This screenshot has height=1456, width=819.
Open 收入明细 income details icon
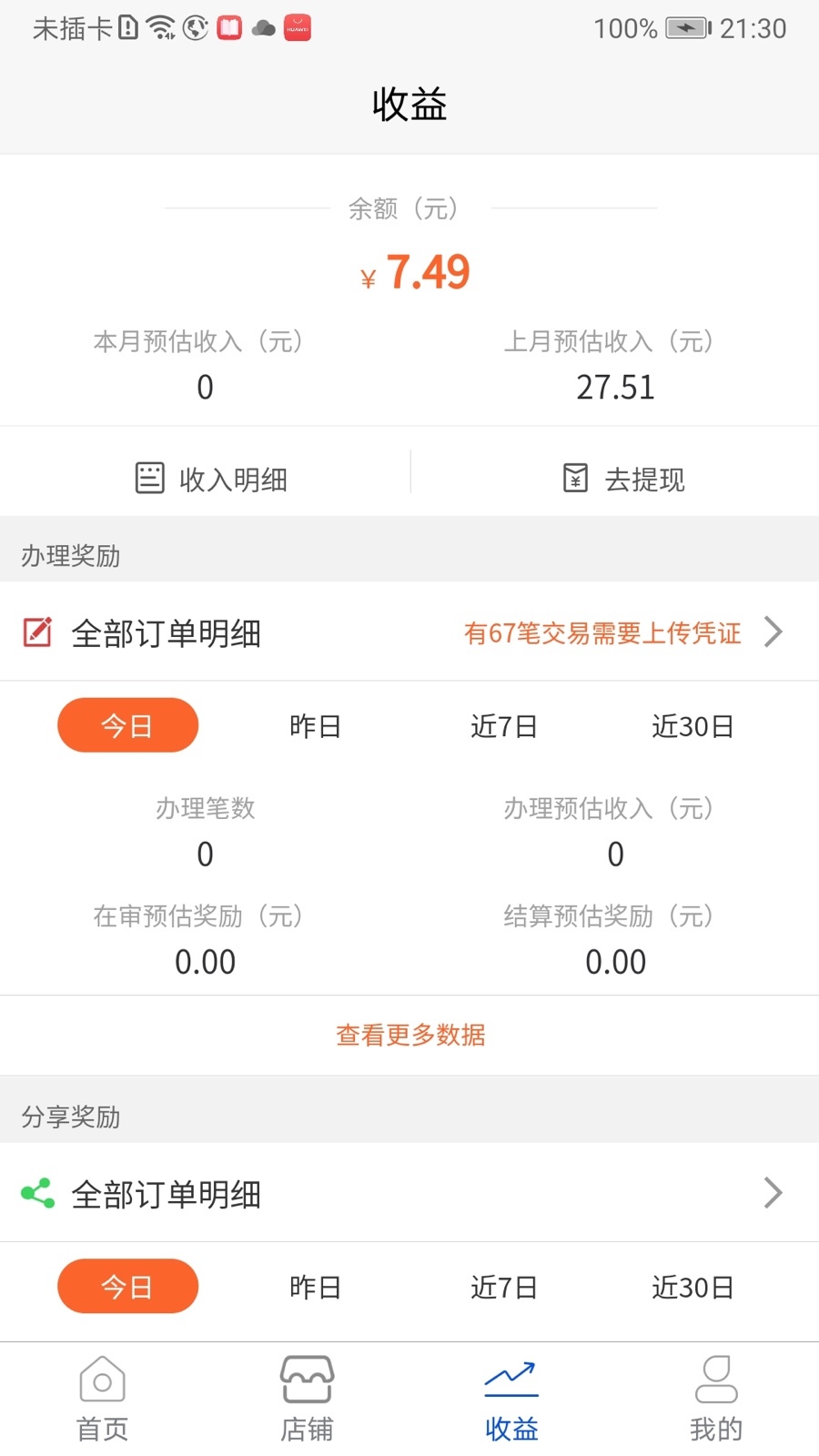pyautogui.click(x=148, y=478)
